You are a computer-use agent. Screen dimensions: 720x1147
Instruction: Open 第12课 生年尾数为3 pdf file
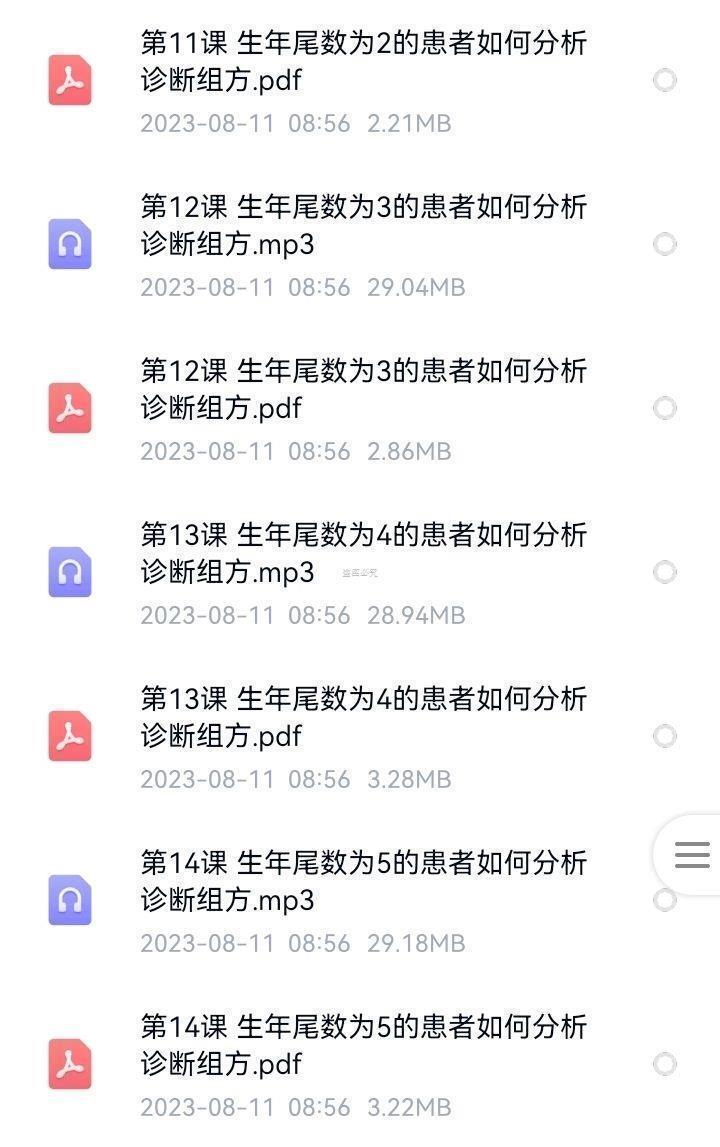[362, 390]
